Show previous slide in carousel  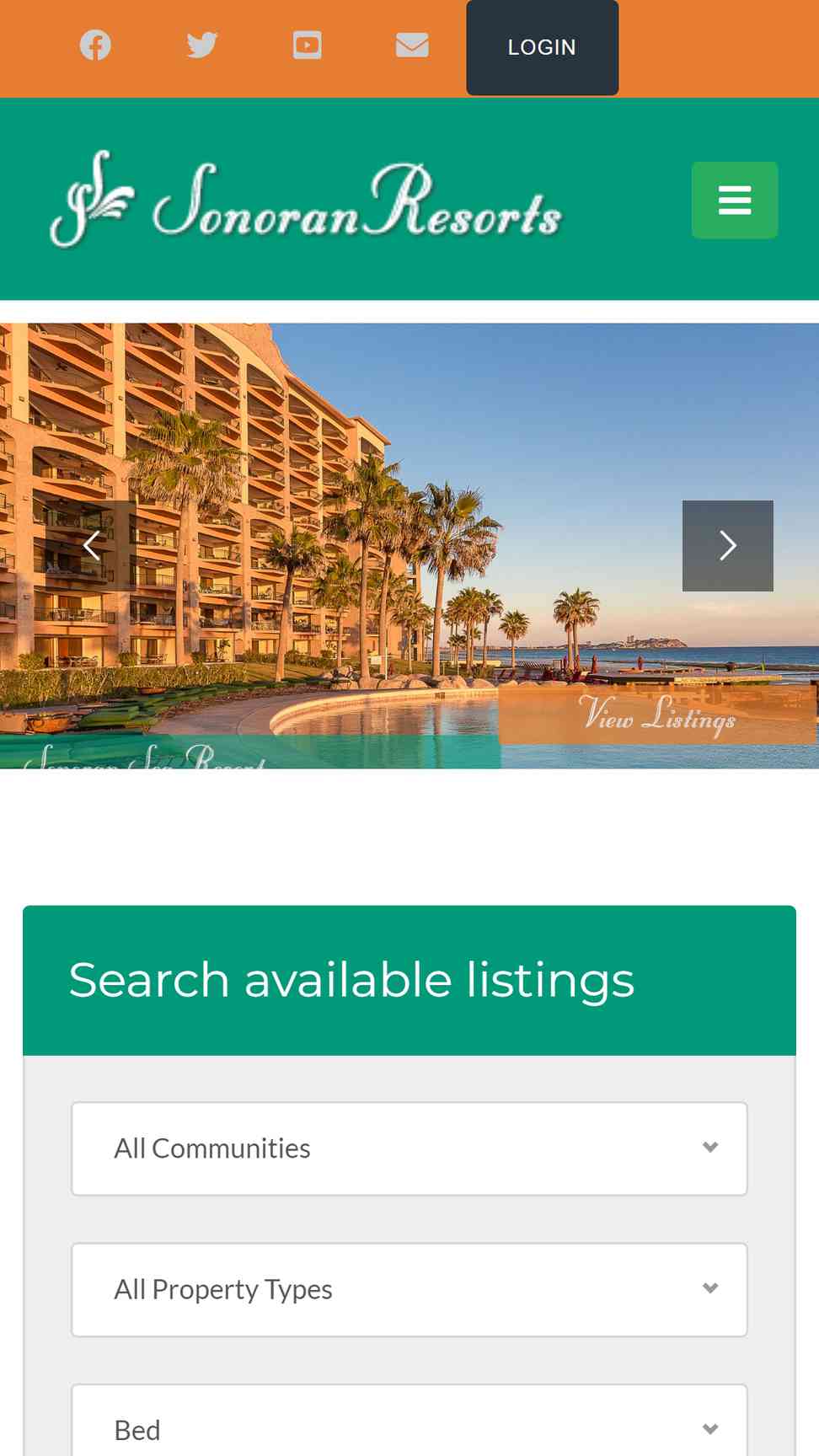tap(91, 546)
